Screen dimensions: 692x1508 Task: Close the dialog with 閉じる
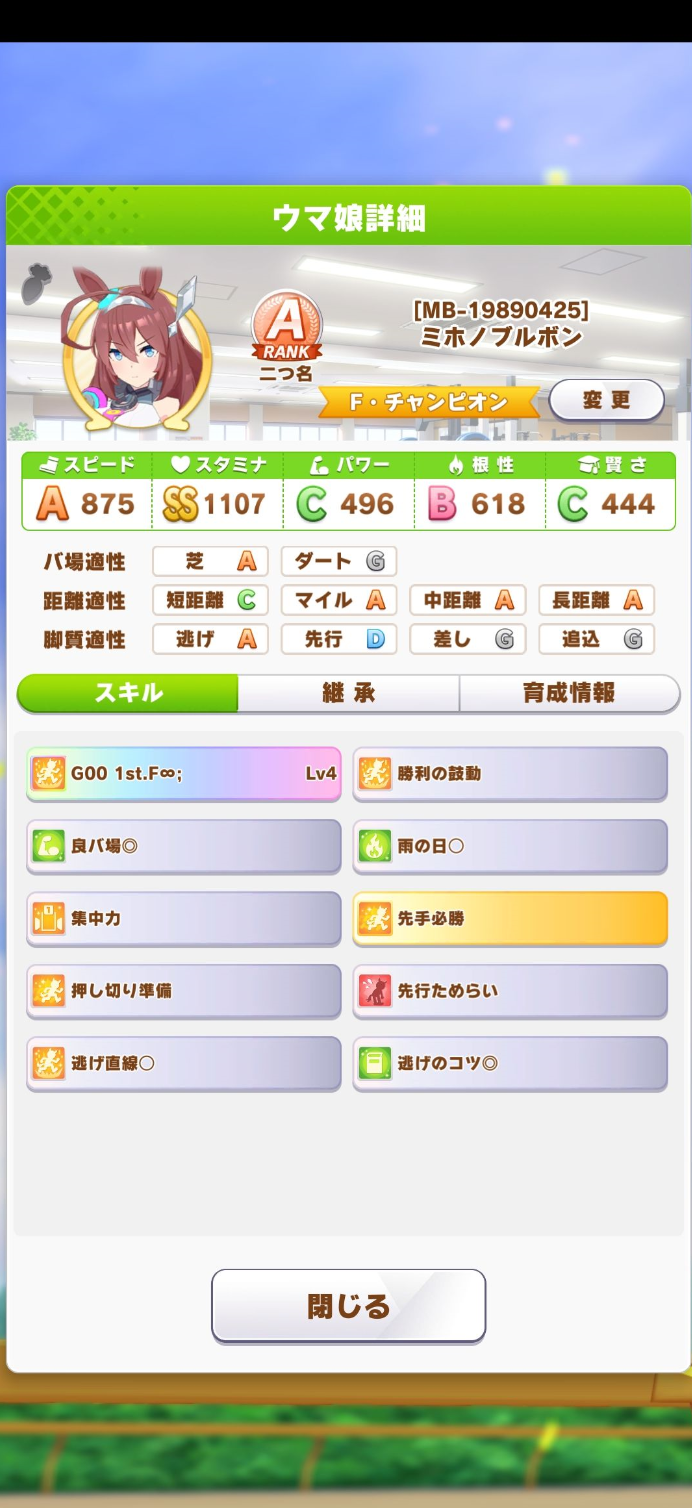(348, 1306)
